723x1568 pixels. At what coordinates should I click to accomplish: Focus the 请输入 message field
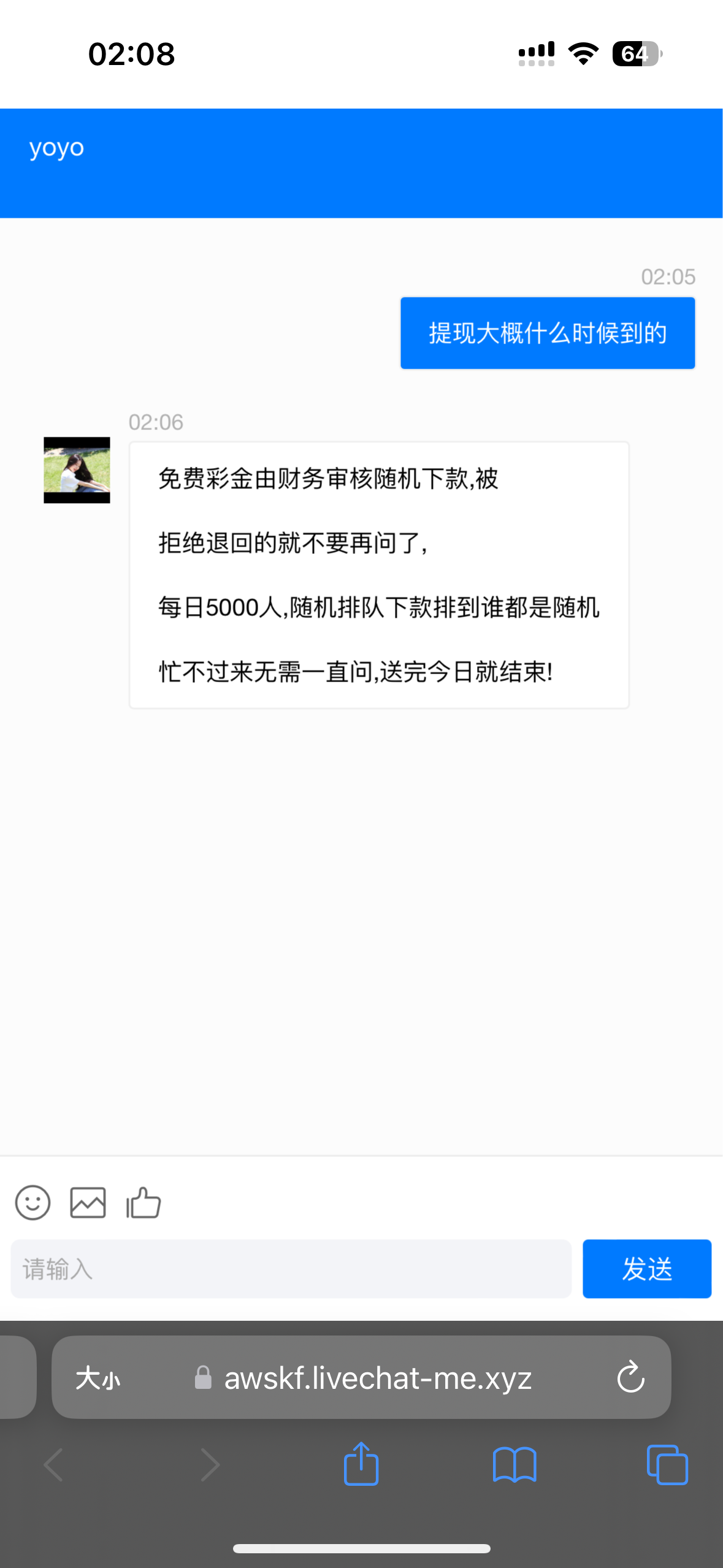point(291,1269)
